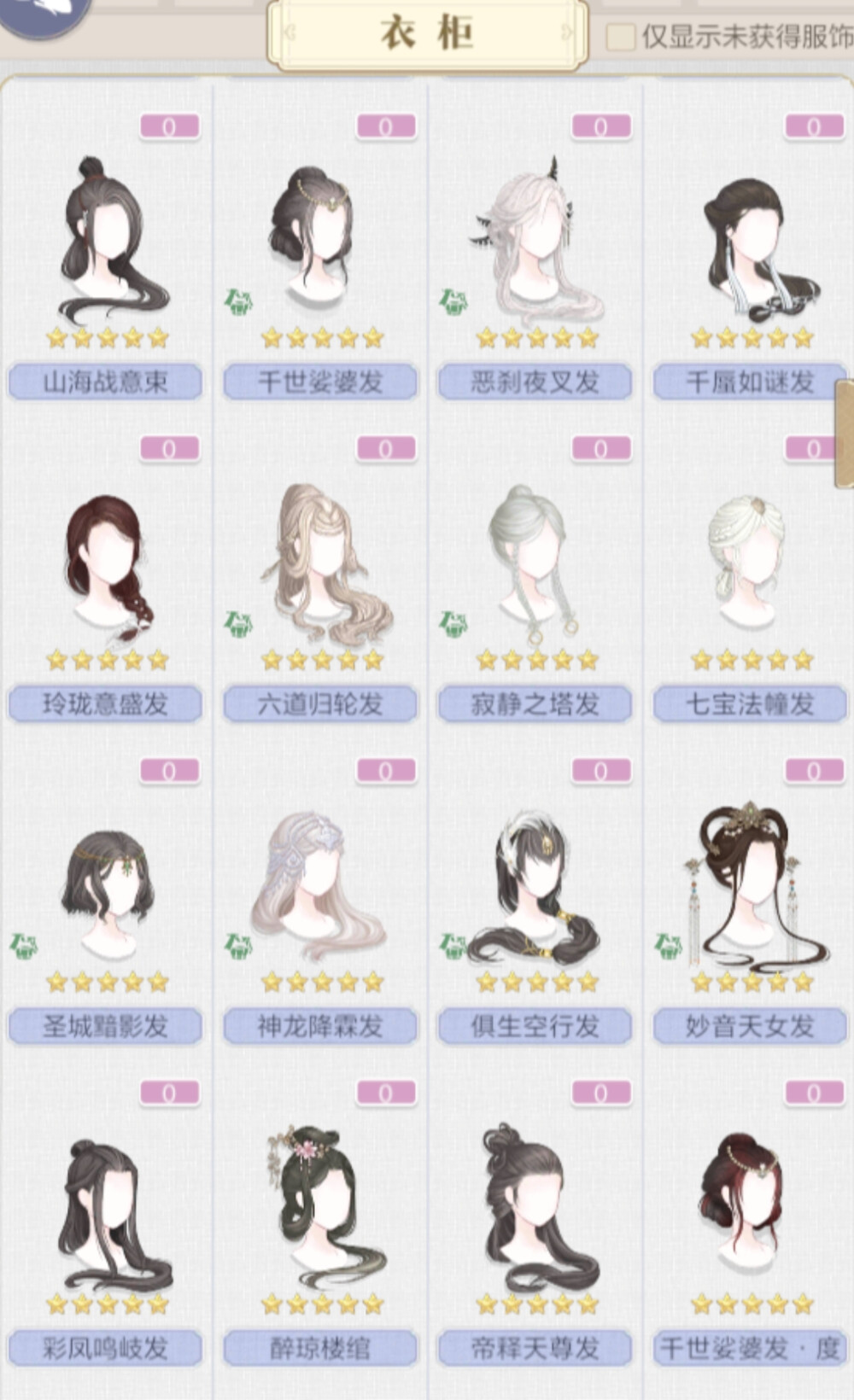This screenshot has width=854, height=1400.
Task: Open the 千世娑婆发 hair item
Action: coord(320,248)
